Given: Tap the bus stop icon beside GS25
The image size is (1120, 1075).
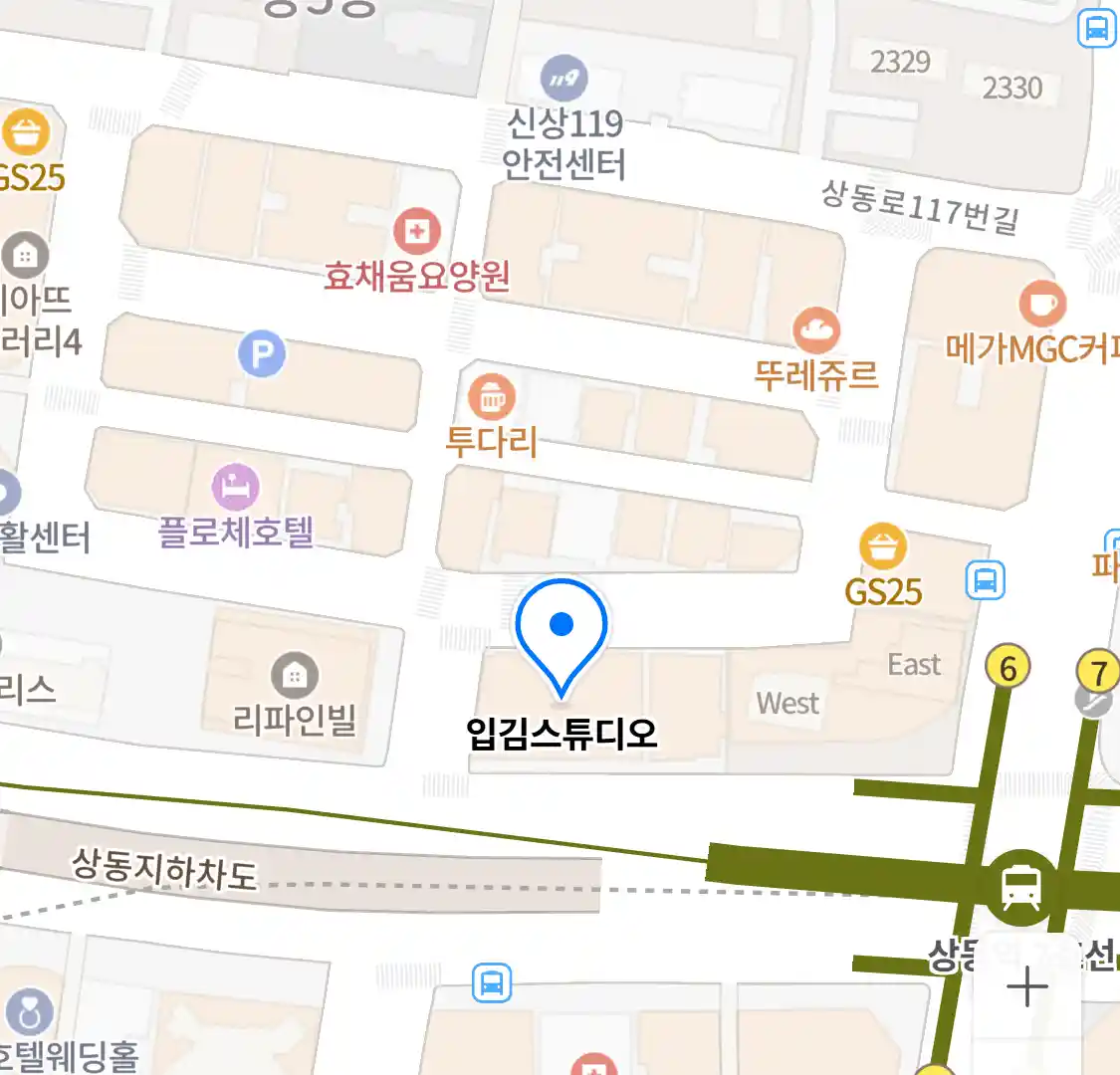Looking at the screenshot, I should click(985, 580).
